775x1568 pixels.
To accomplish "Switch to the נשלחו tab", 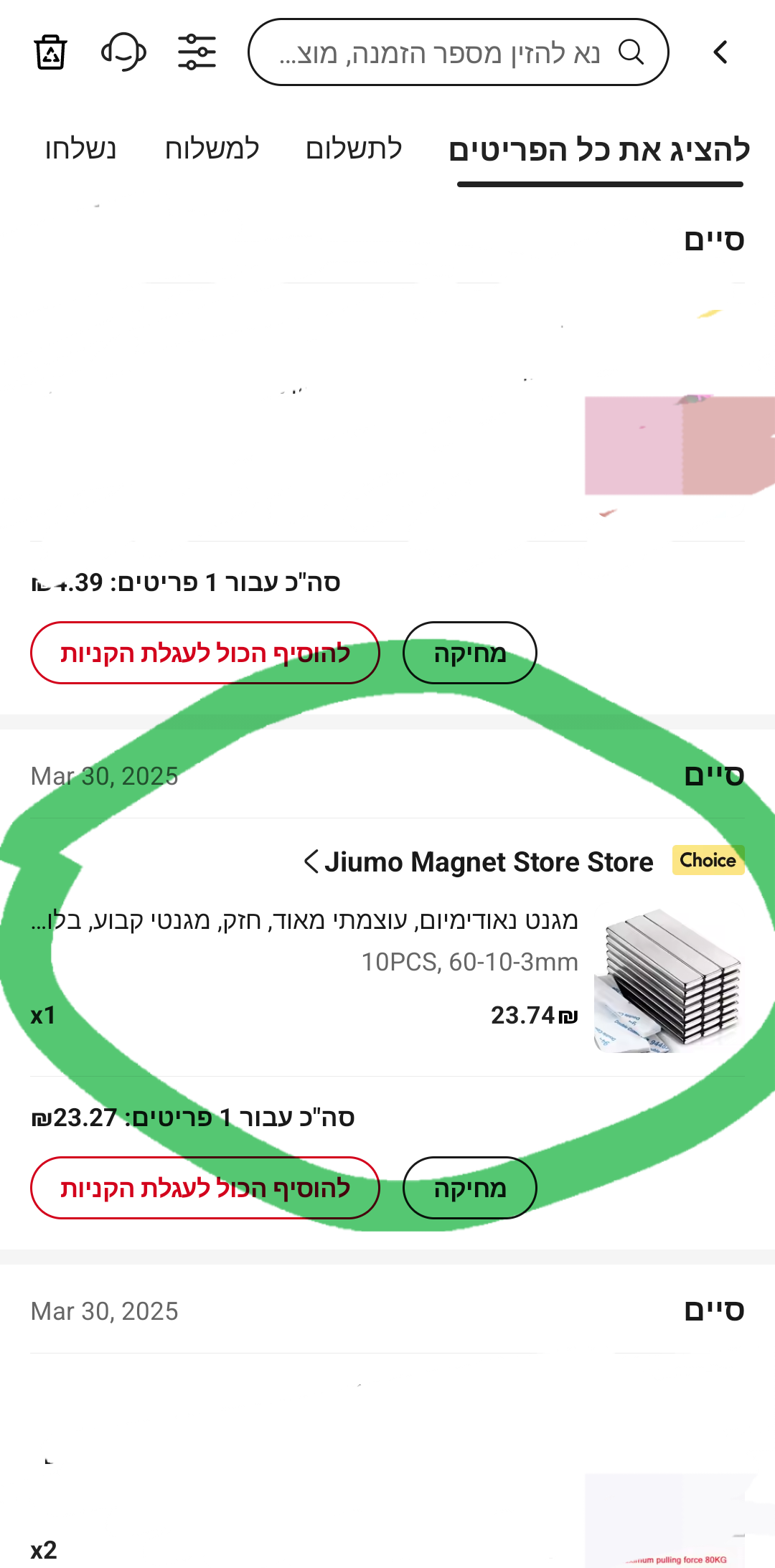I will pyautogui.click(x=80, y=149).
